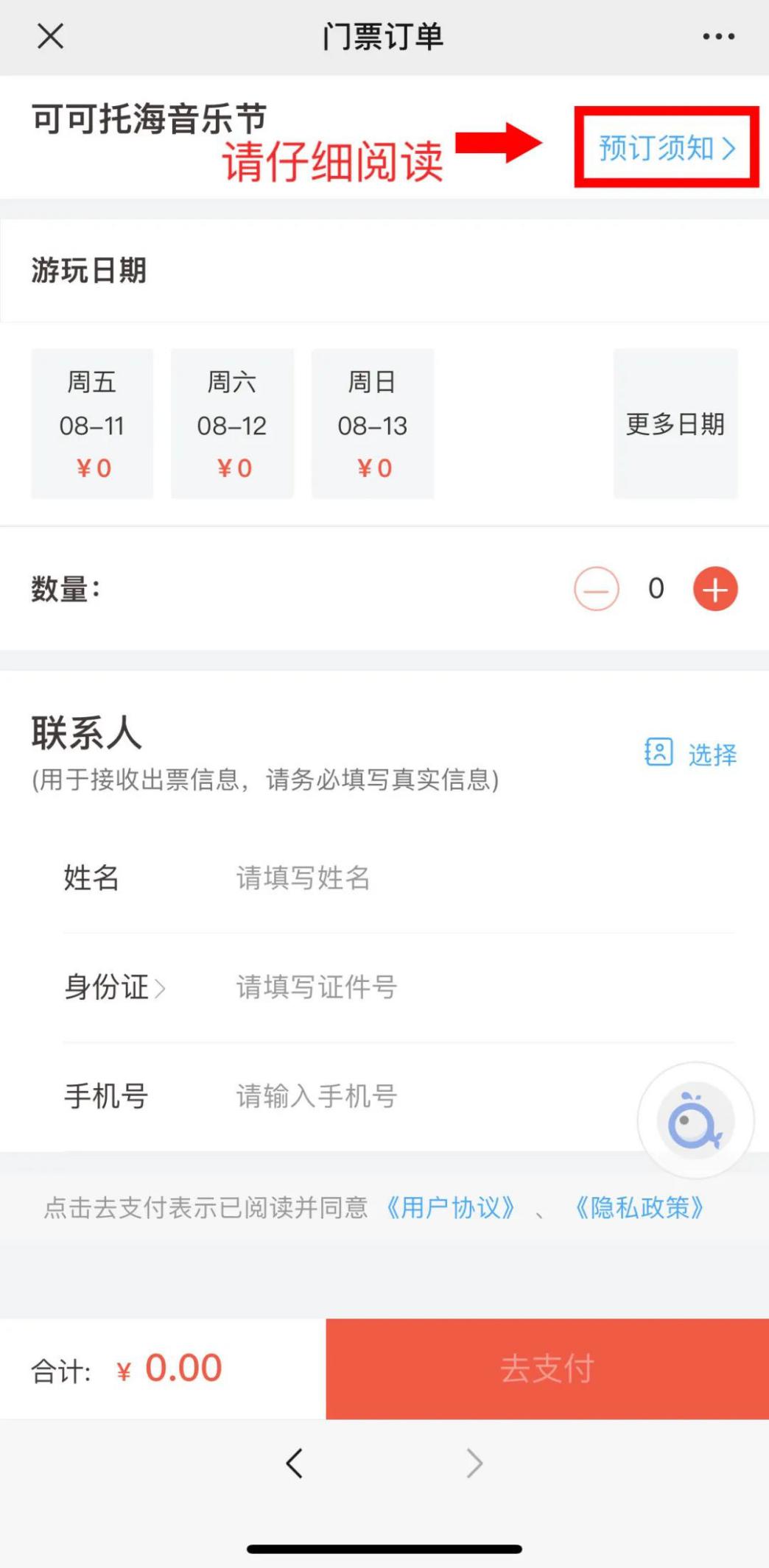Focus the ID number input field
Image resolution: width=769 pixels, height=1568 pixels.
(x=442, y=987)
